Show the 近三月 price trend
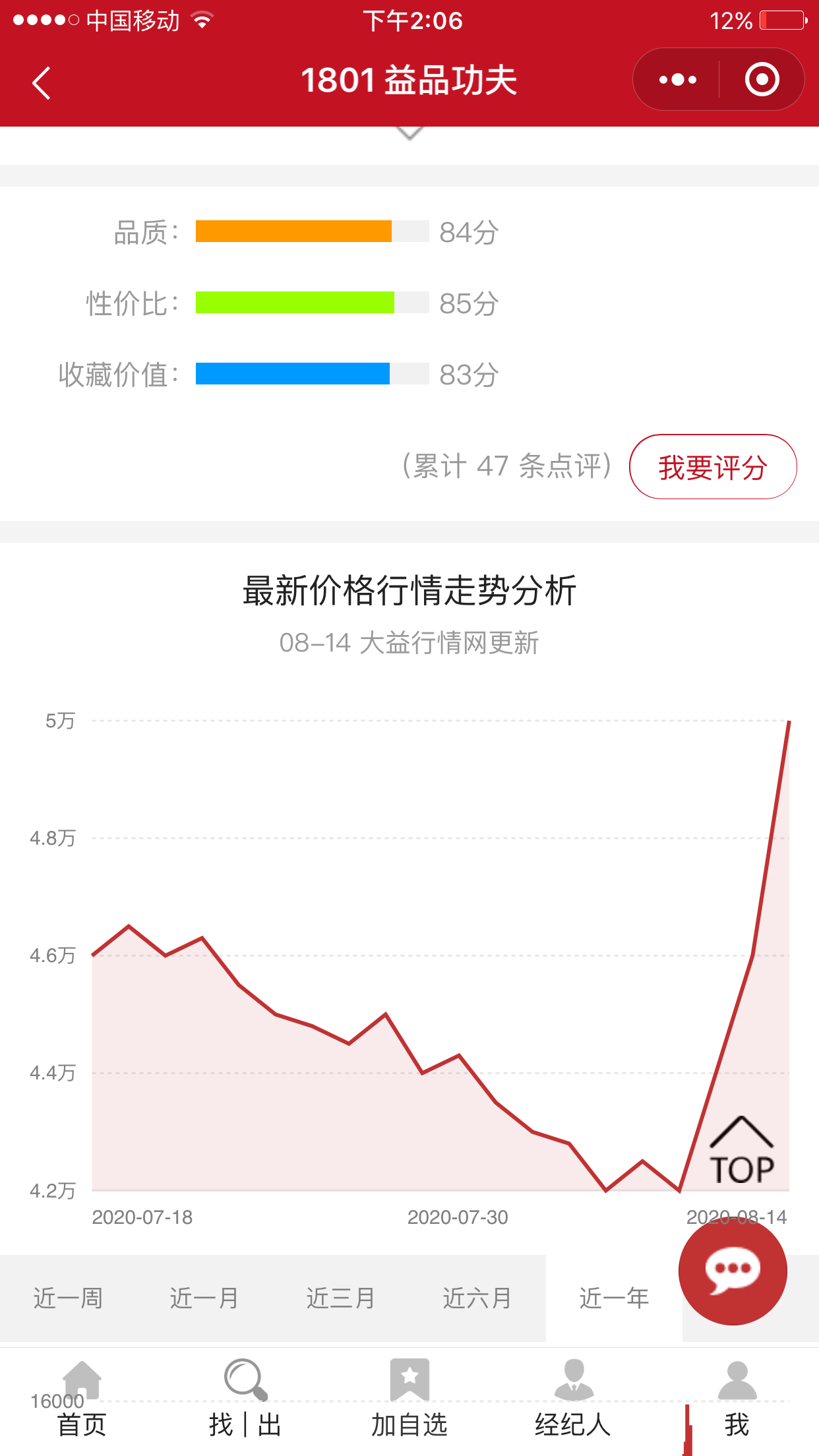819x1456 pixels. point(341,1298)
